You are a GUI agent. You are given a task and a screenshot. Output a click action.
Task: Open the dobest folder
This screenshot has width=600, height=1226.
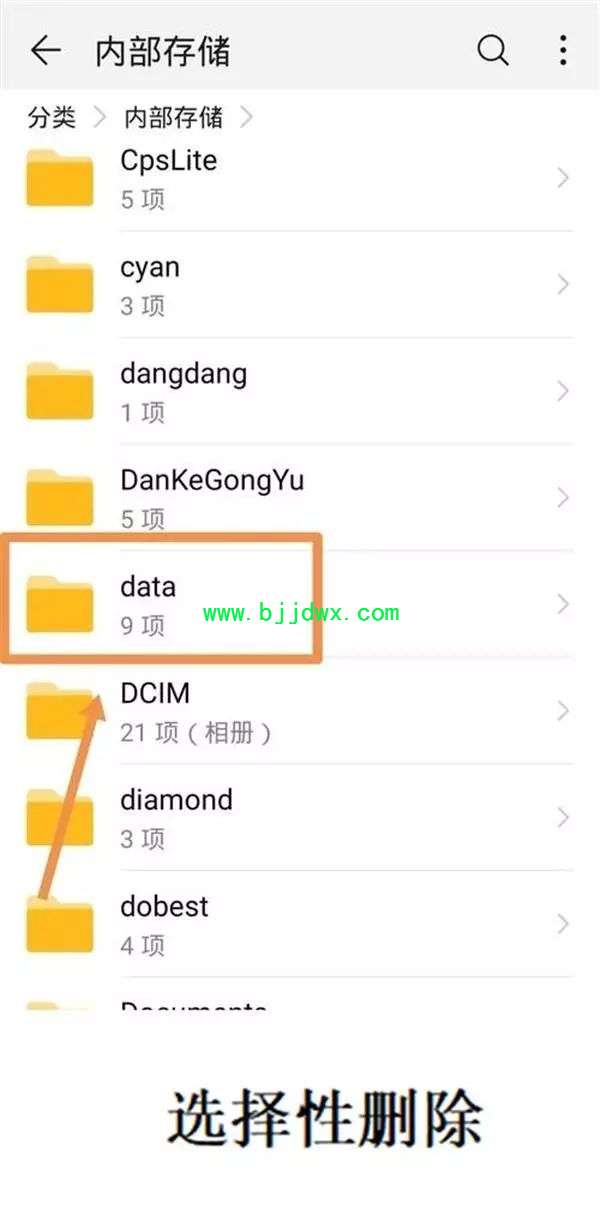(x=300, y=924)
